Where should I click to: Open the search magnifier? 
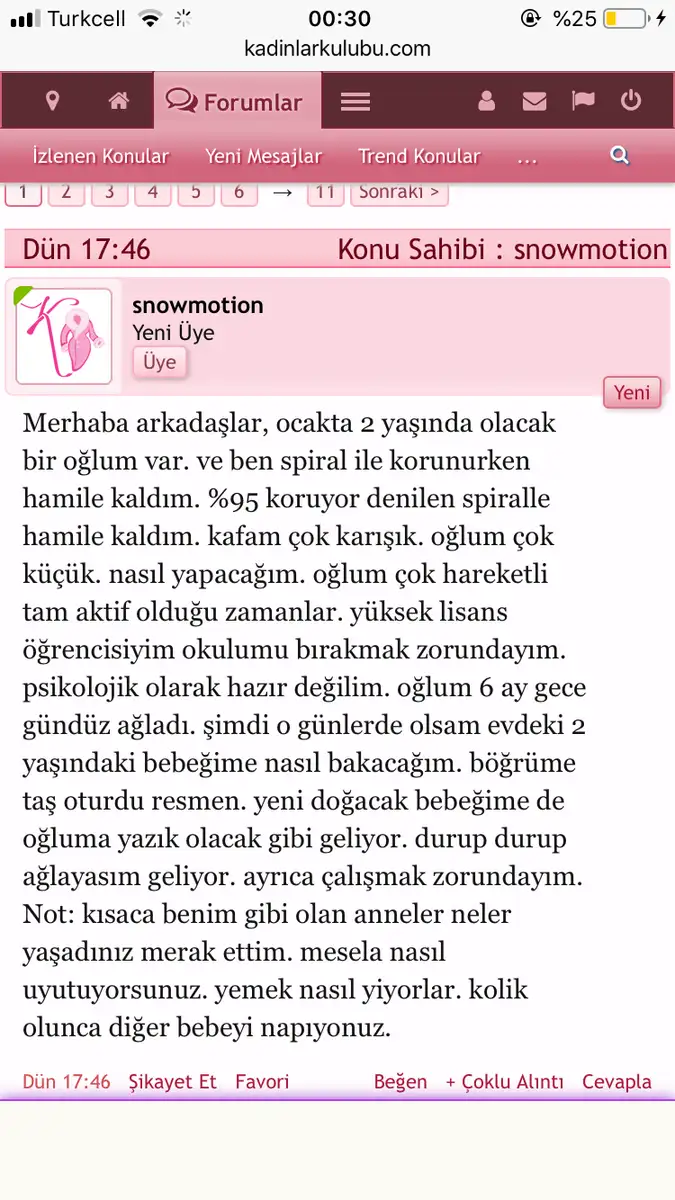point(620,156)
